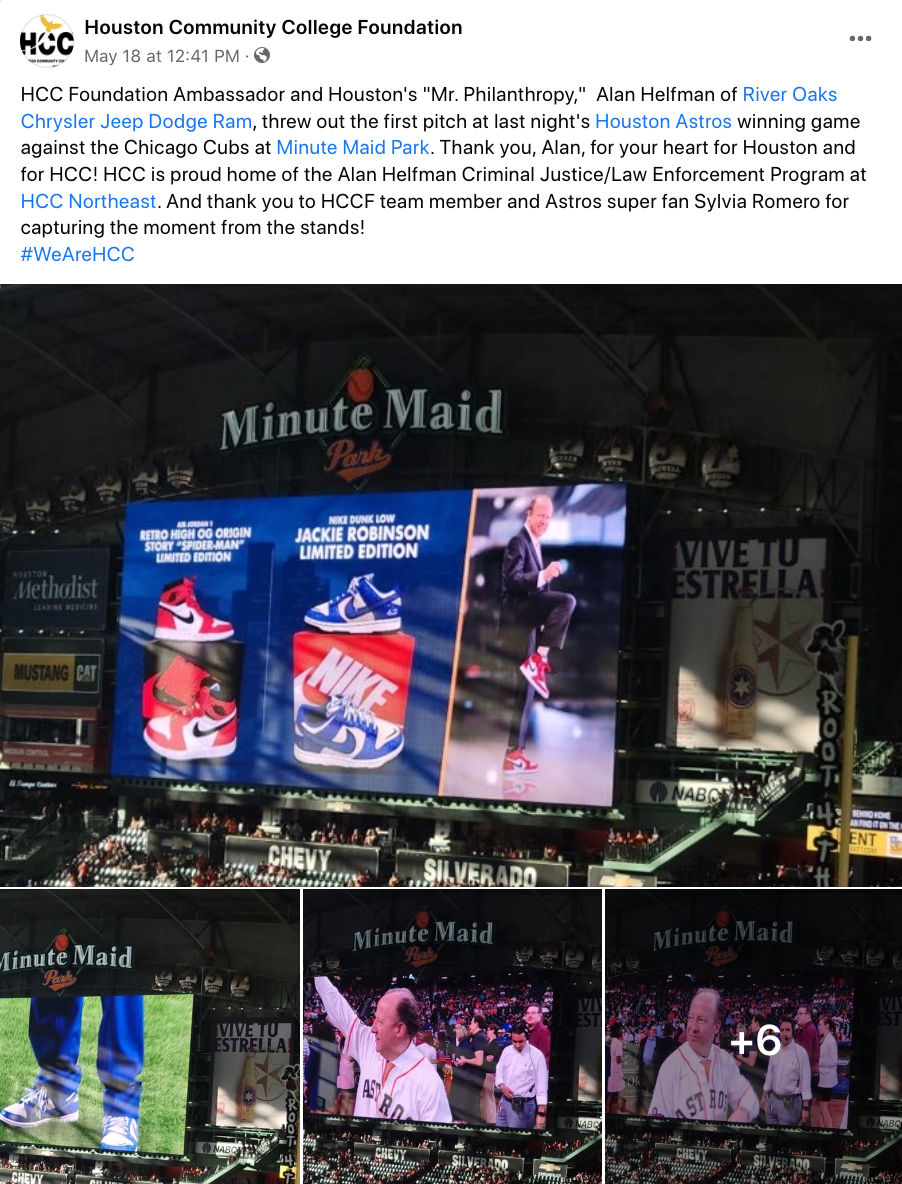Open the Minute Maid Park link
Viewport: 902px width, 1184px height.
click(353, 148)
